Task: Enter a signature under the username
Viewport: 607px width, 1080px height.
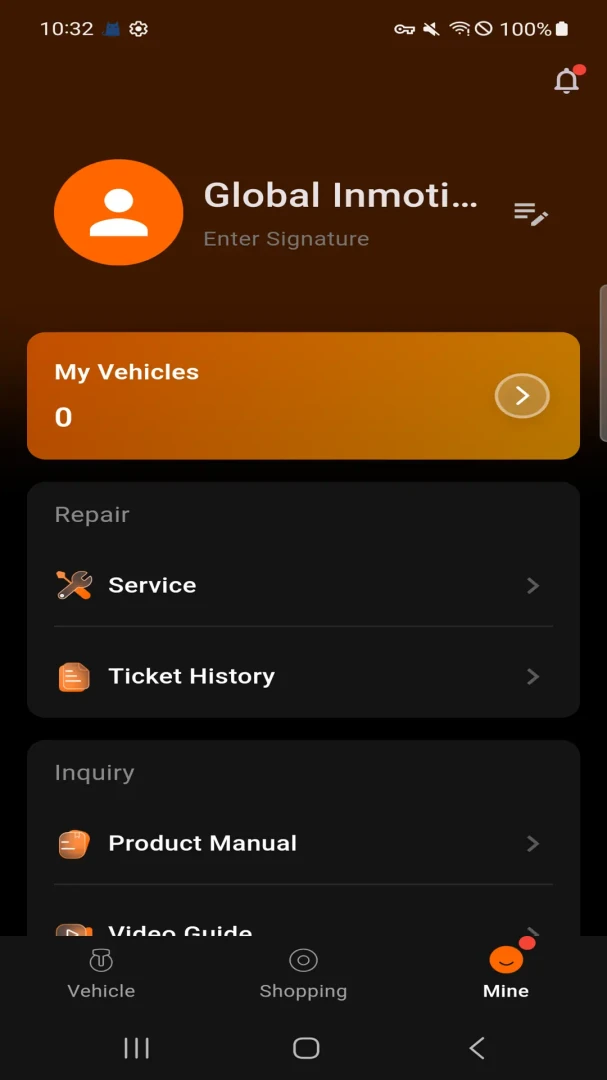Action: pyautogui.click(x=287, y=239)
